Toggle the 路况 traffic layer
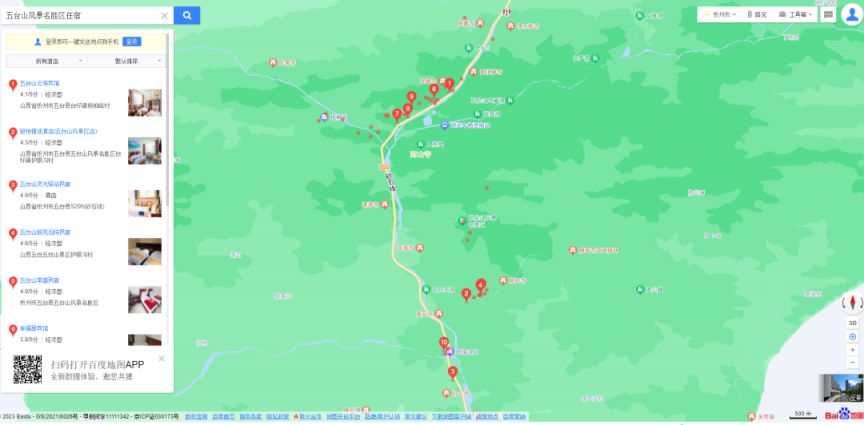The height and width of the screenshot is (425, 864). (757, 15)
